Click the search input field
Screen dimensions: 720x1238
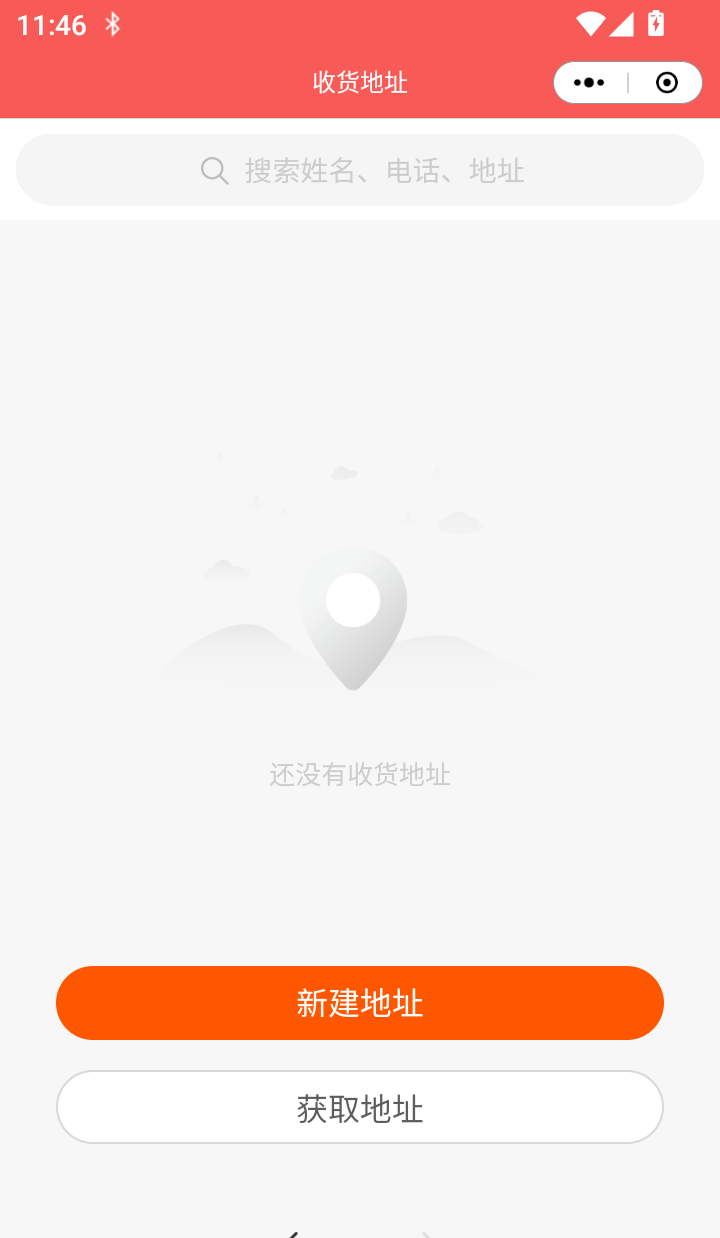[x=360, y=170]
